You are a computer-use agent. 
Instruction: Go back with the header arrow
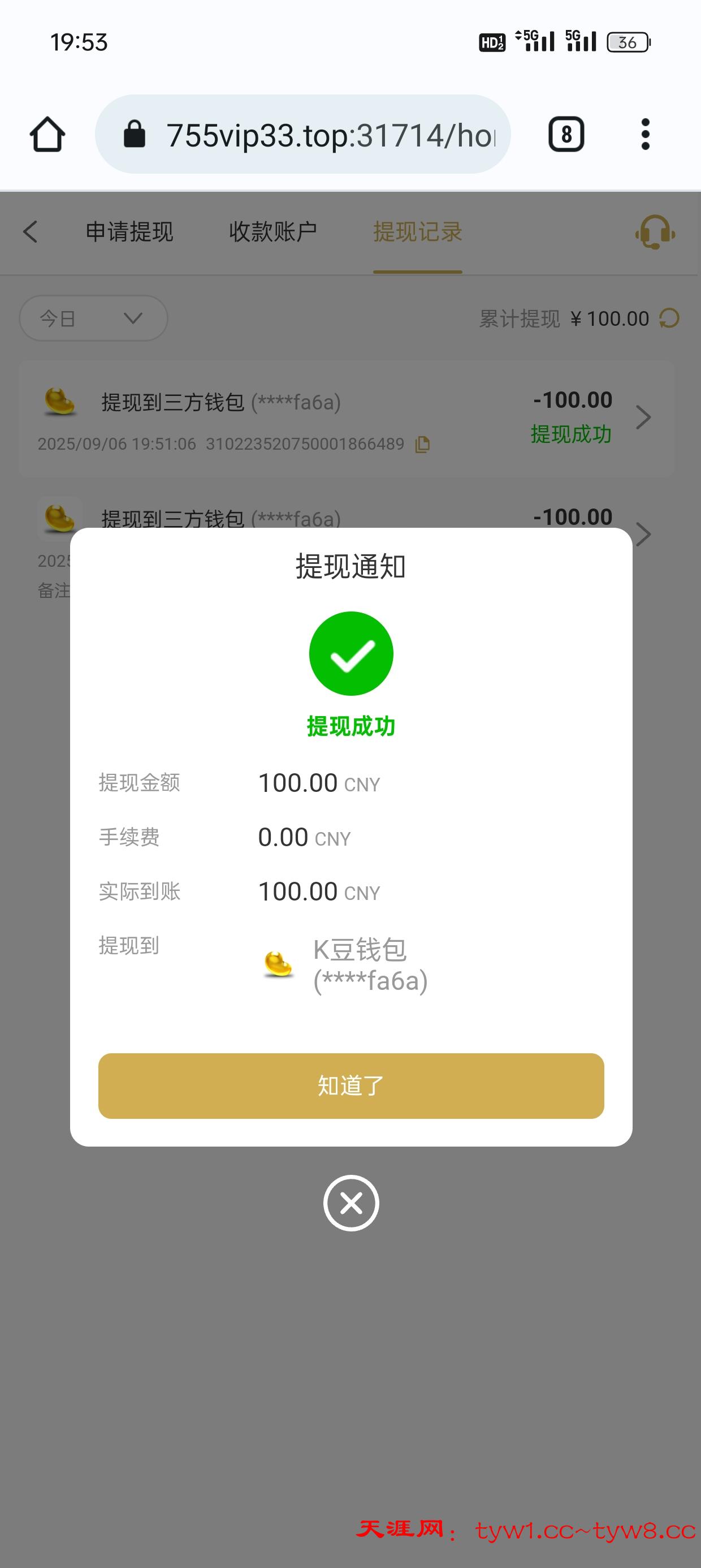pos(31,232)
